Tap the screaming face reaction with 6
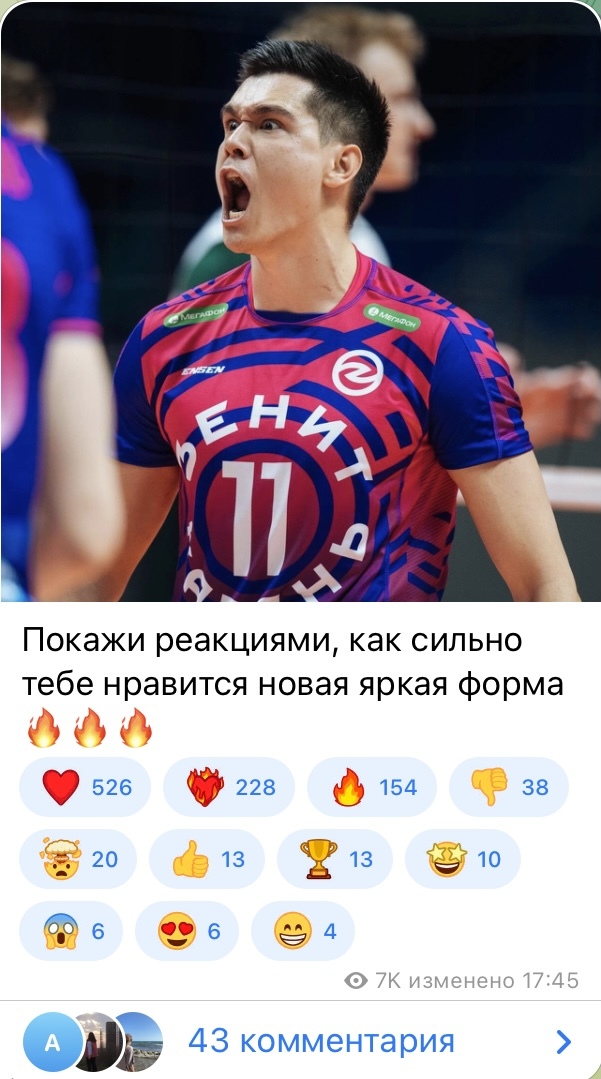Viewport: 601px width, 1079px height. point(71,931)
